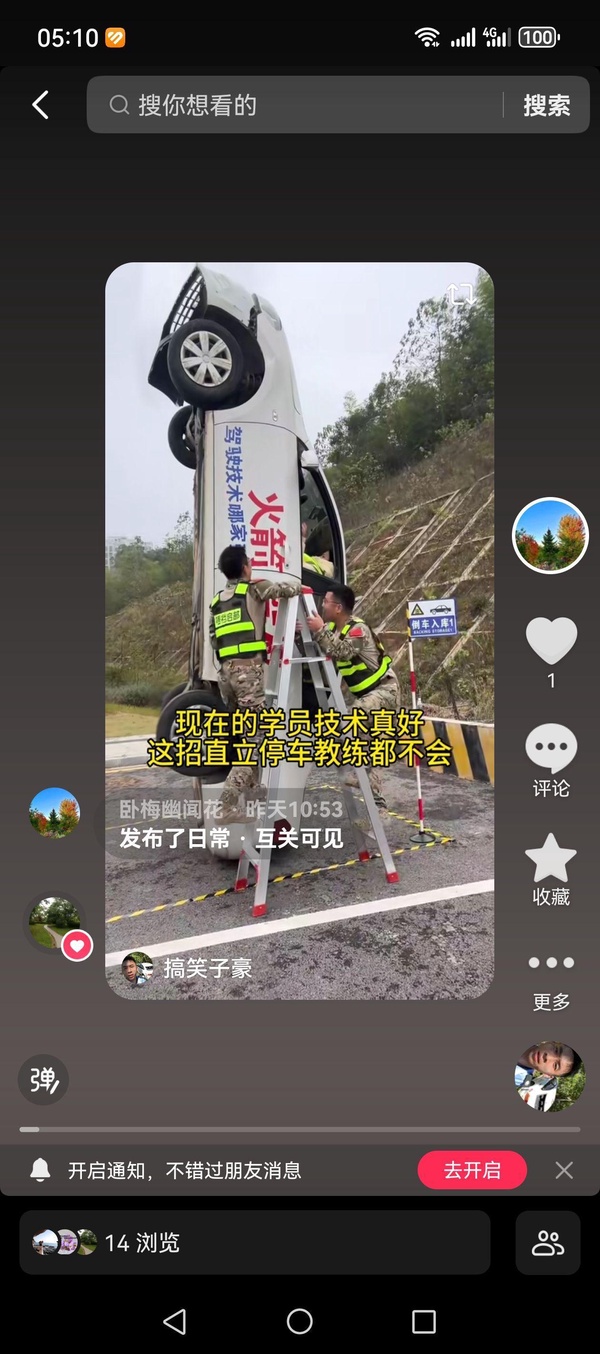The width and height of the screenshot is (600, 1354).
Task: Toggle the 弹 danmaku button
Action: tap(43, 1080)
